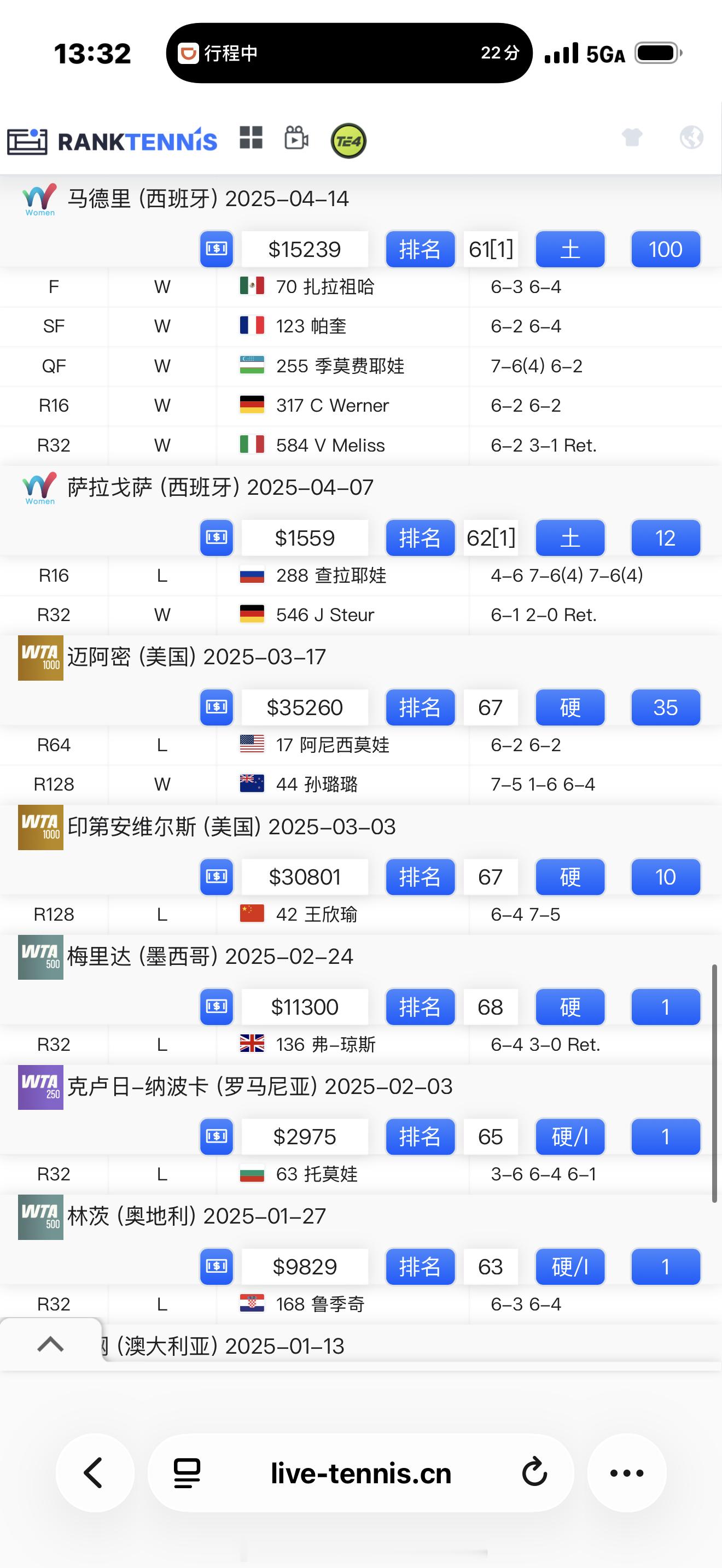
Task: Select the TE4 badge icon
Action: coord(349,138)
